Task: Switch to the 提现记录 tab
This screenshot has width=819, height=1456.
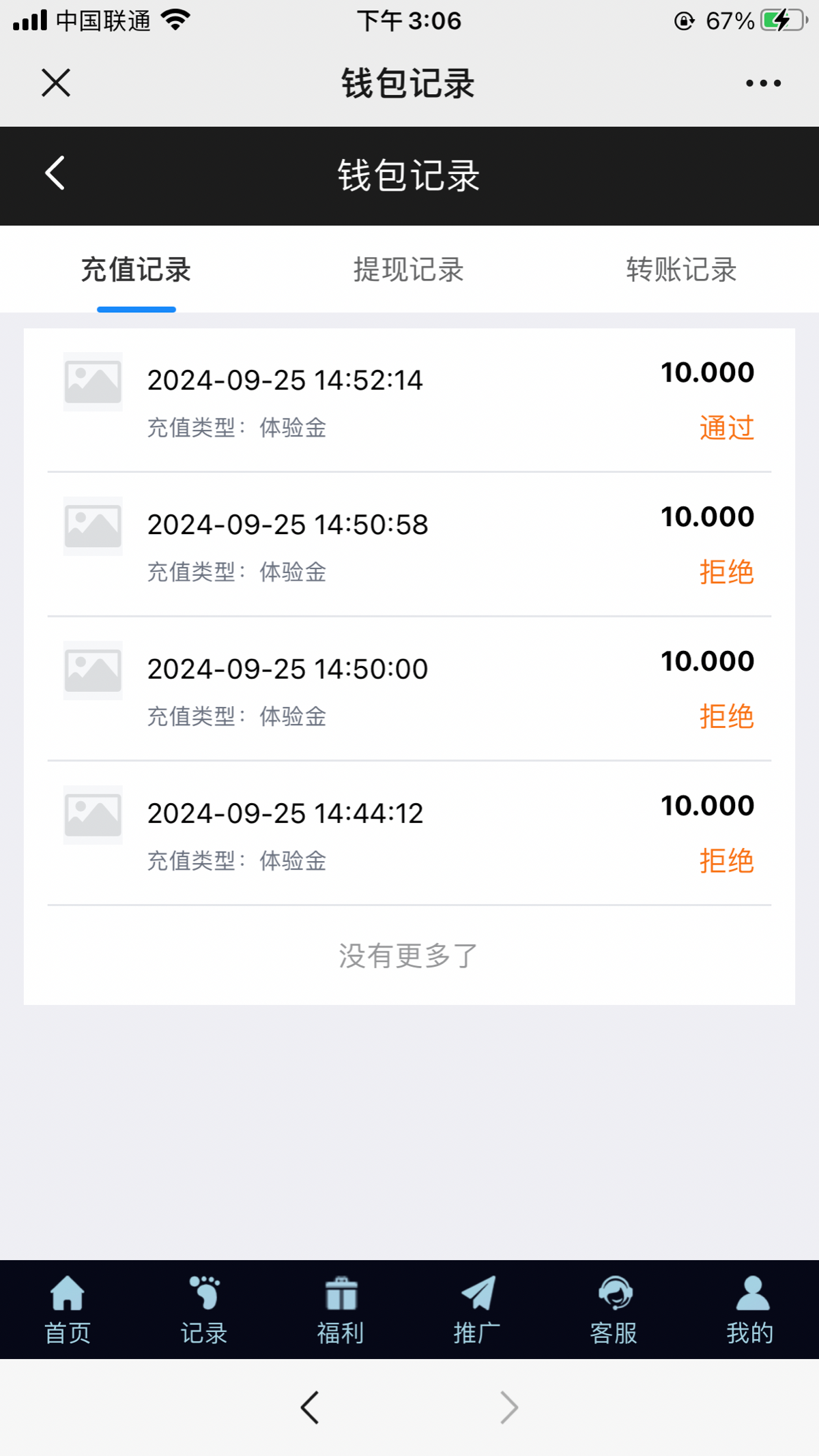Action: click(408, 270)
